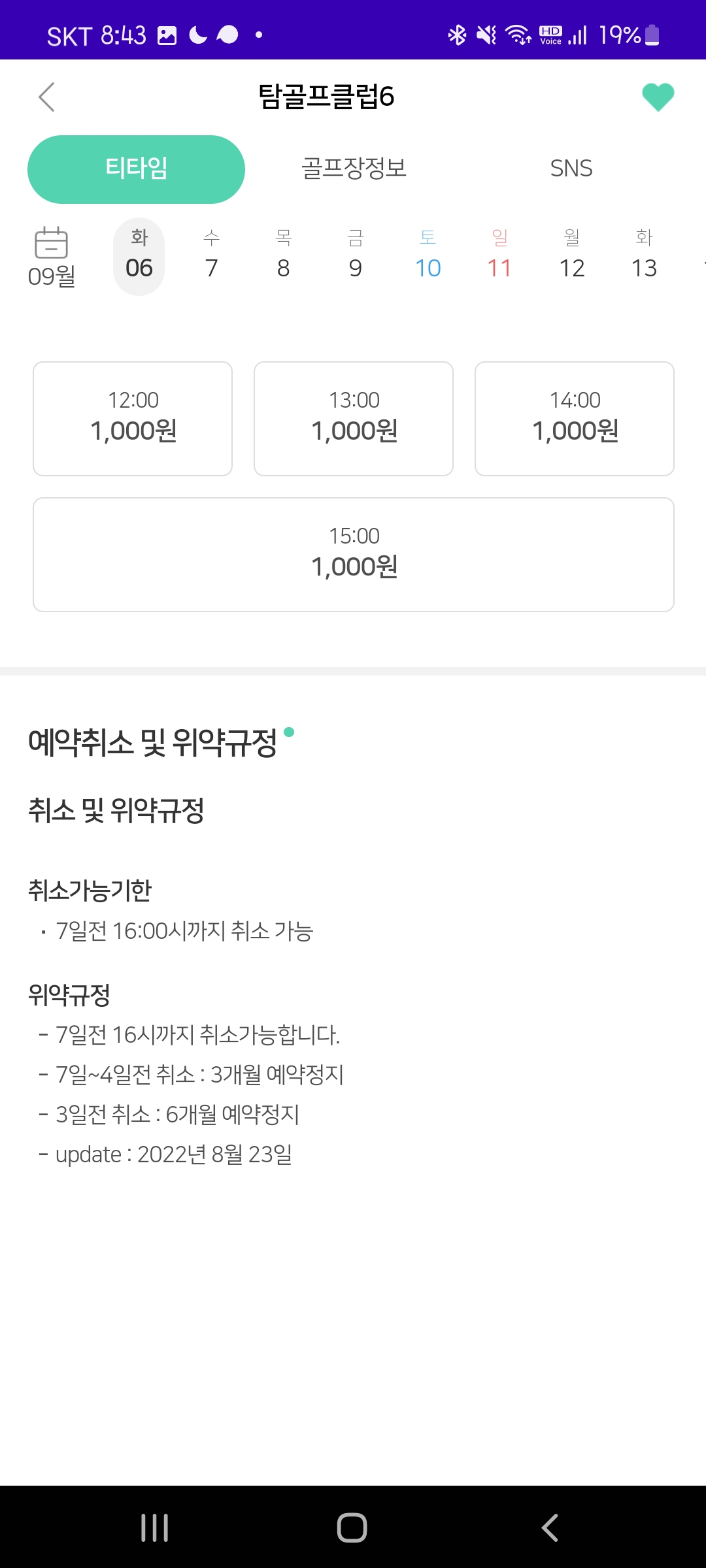Choose Wednesday the 7th
The height and width of the screenshot is (1568, 706).
(211, 256)
